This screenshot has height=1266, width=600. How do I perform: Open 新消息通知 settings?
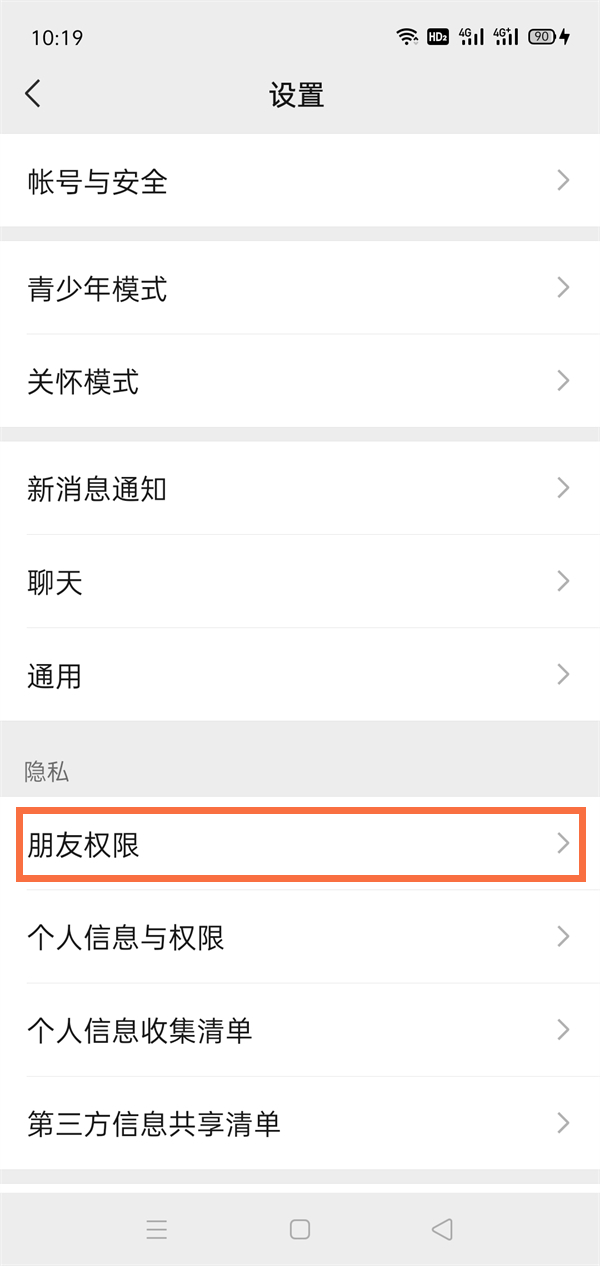point(300,489)
